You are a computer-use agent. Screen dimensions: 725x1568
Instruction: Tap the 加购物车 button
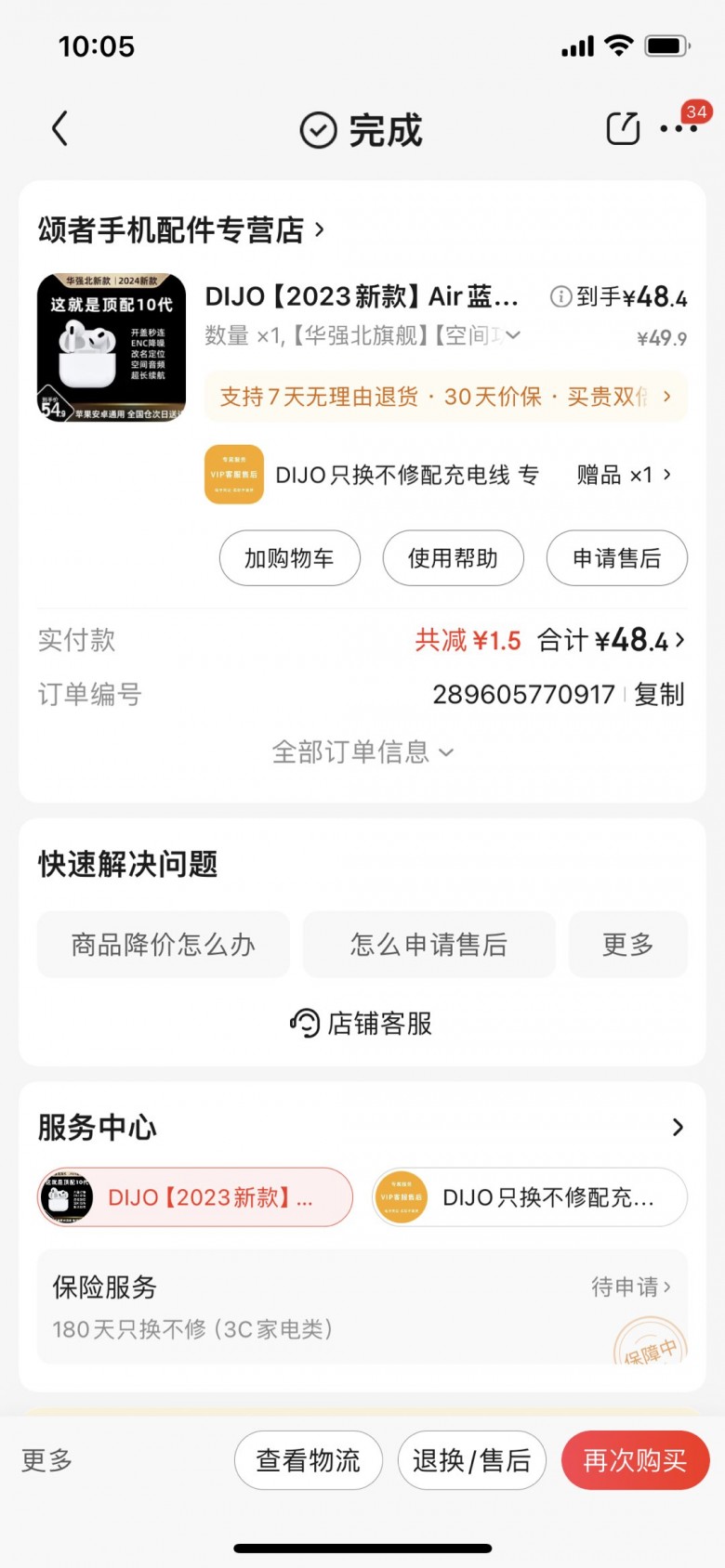click(289, 558)
